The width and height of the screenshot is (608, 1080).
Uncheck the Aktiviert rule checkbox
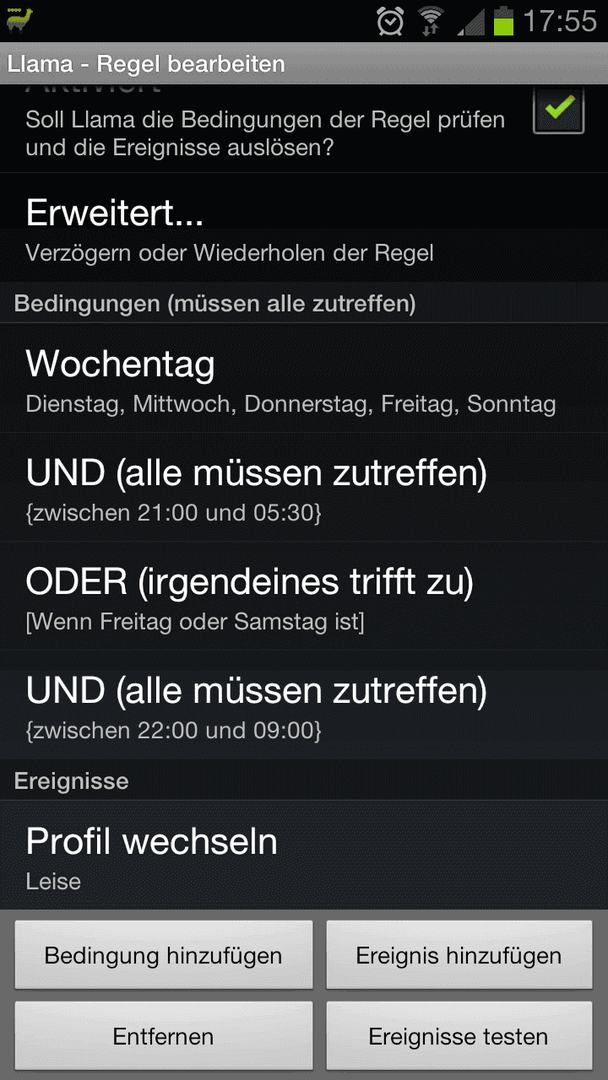pos(558,109)
